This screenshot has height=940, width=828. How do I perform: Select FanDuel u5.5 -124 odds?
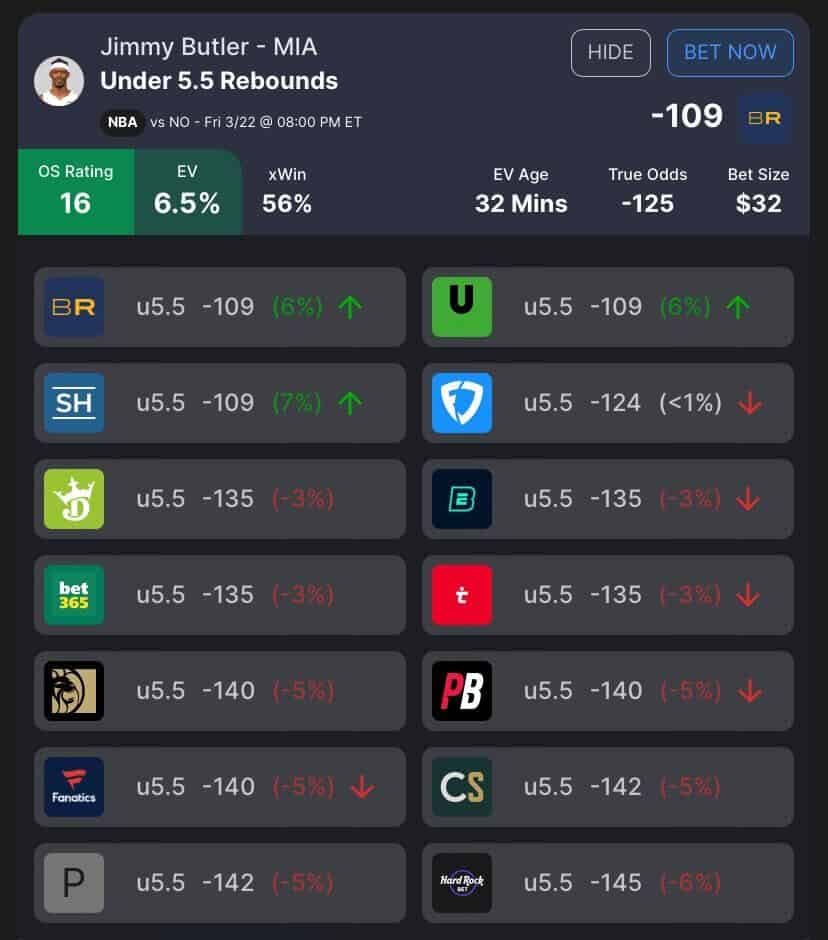click(607, 403)
